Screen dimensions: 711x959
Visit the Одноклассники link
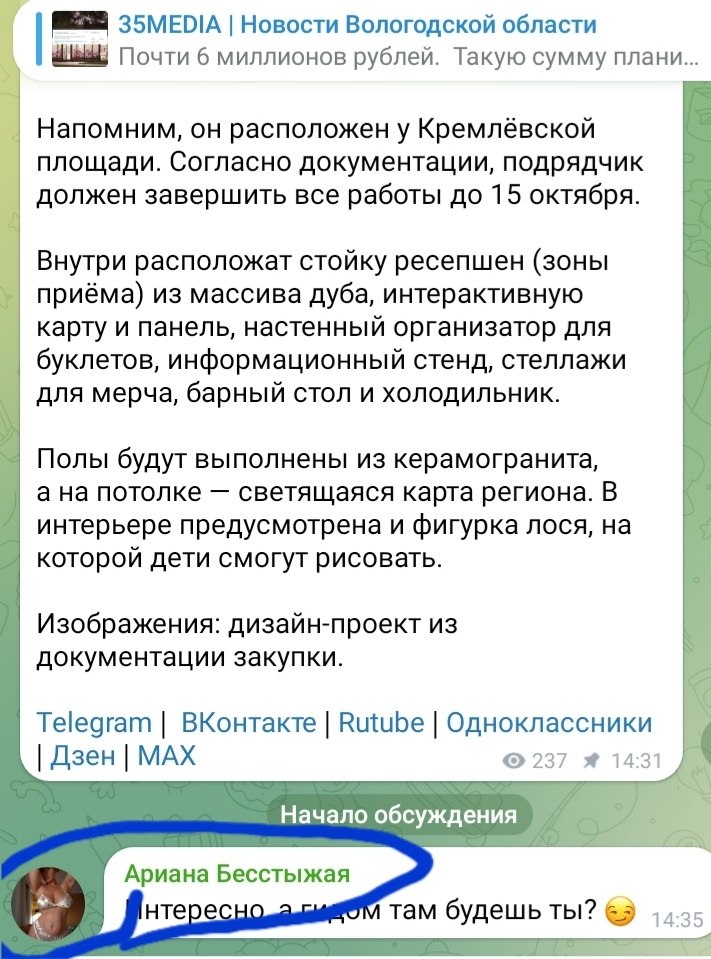point(549,722)
